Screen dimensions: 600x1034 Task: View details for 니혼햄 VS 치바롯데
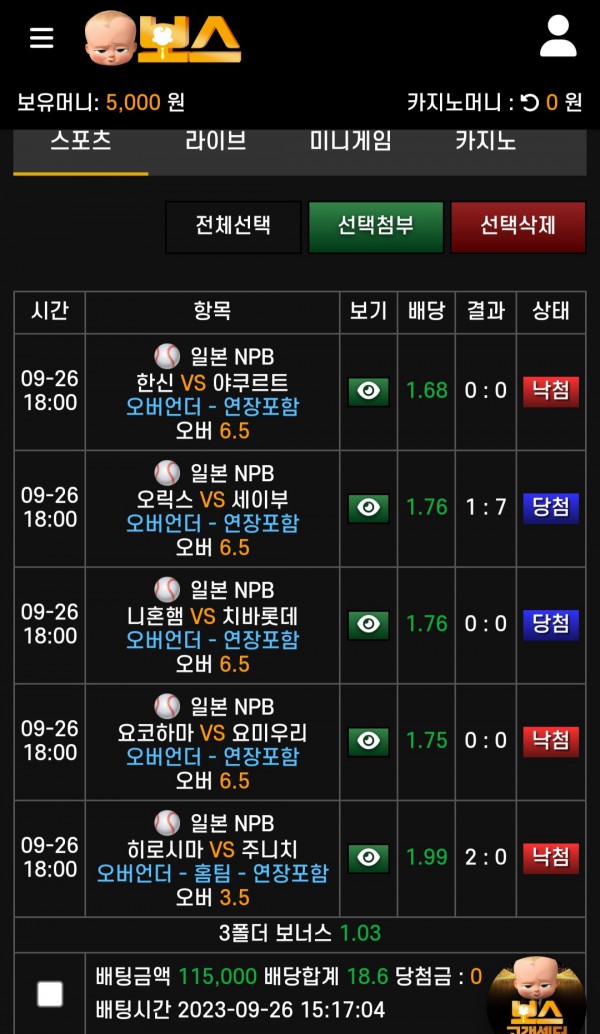[x=368, y=624]
